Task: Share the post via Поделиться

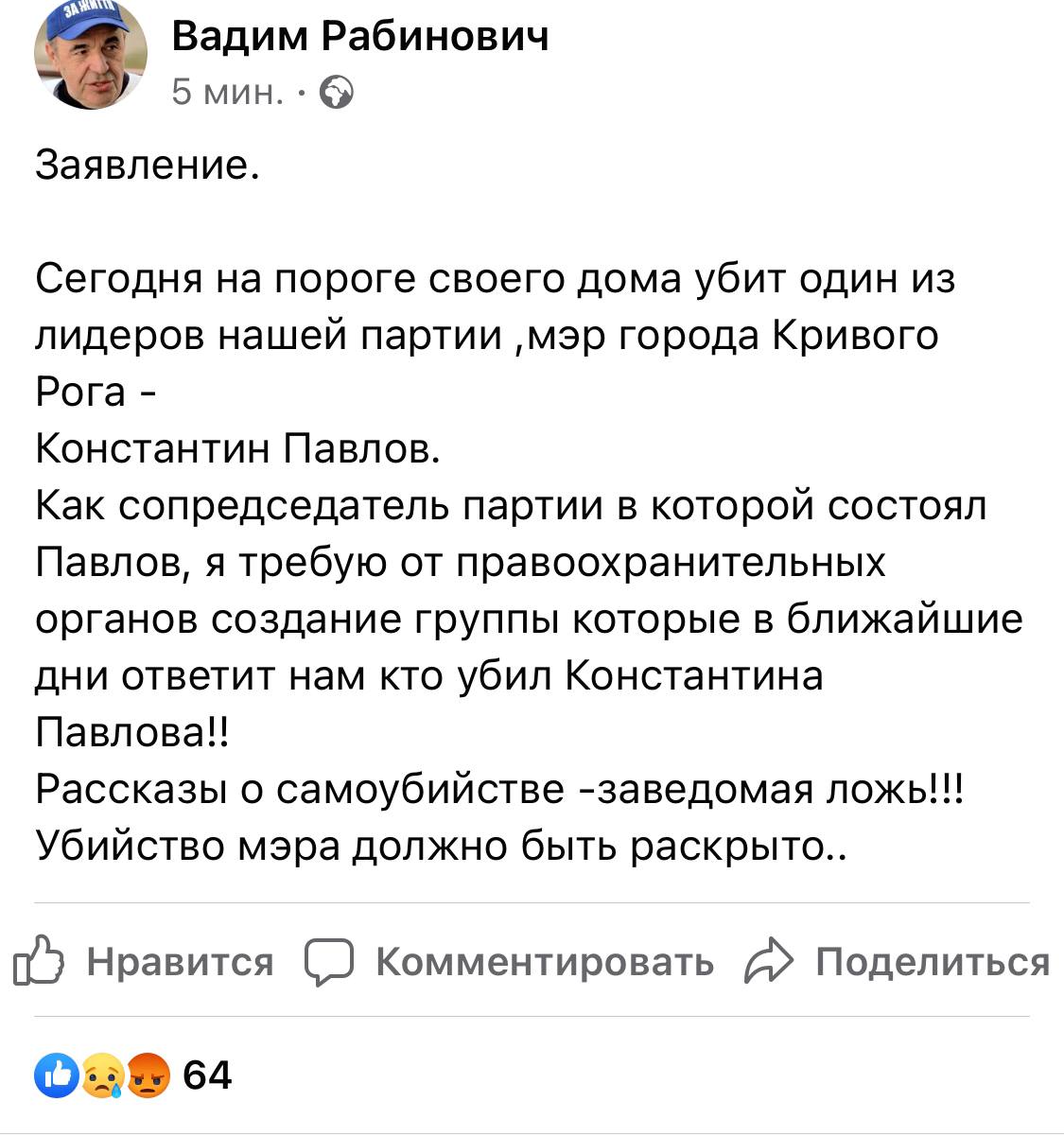Action: coord(898,962)
